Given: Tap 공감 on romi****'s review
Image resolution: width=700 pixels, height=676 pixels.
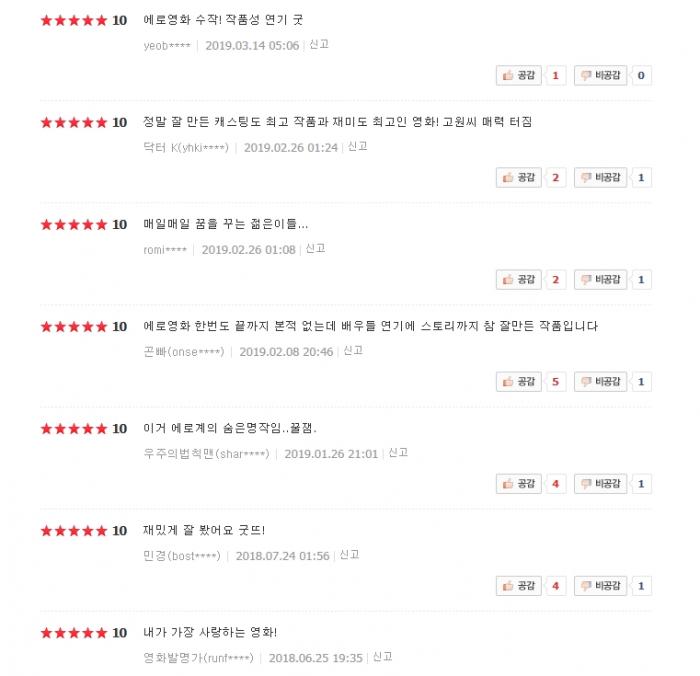Looking at the screenshot, I should 519,279.
